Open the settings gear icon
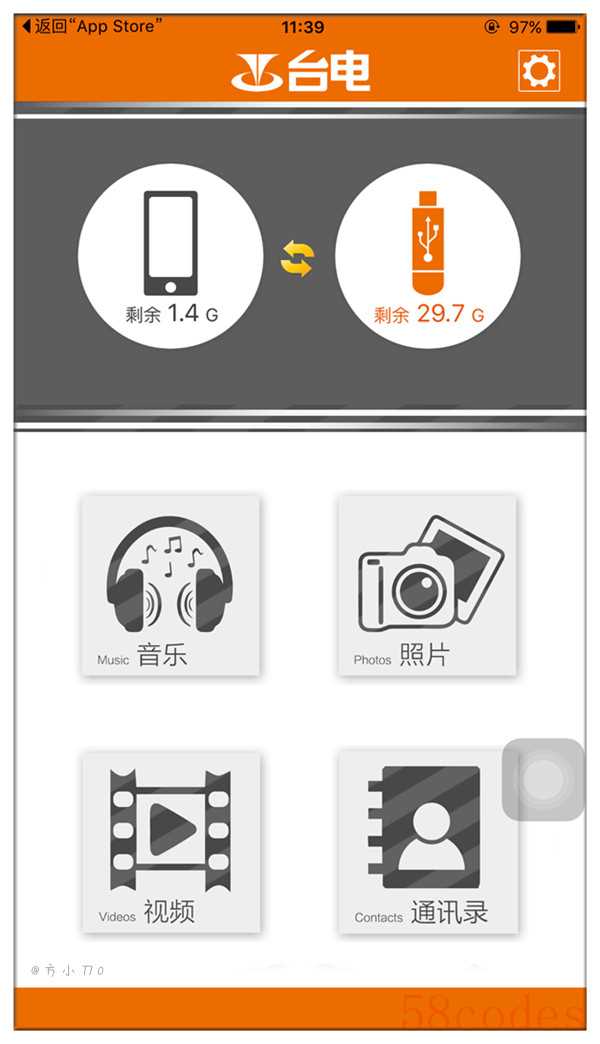Image resolution: width=600 pixels, height=1044 pixels. pyautogui.click(x=540, y=71)
